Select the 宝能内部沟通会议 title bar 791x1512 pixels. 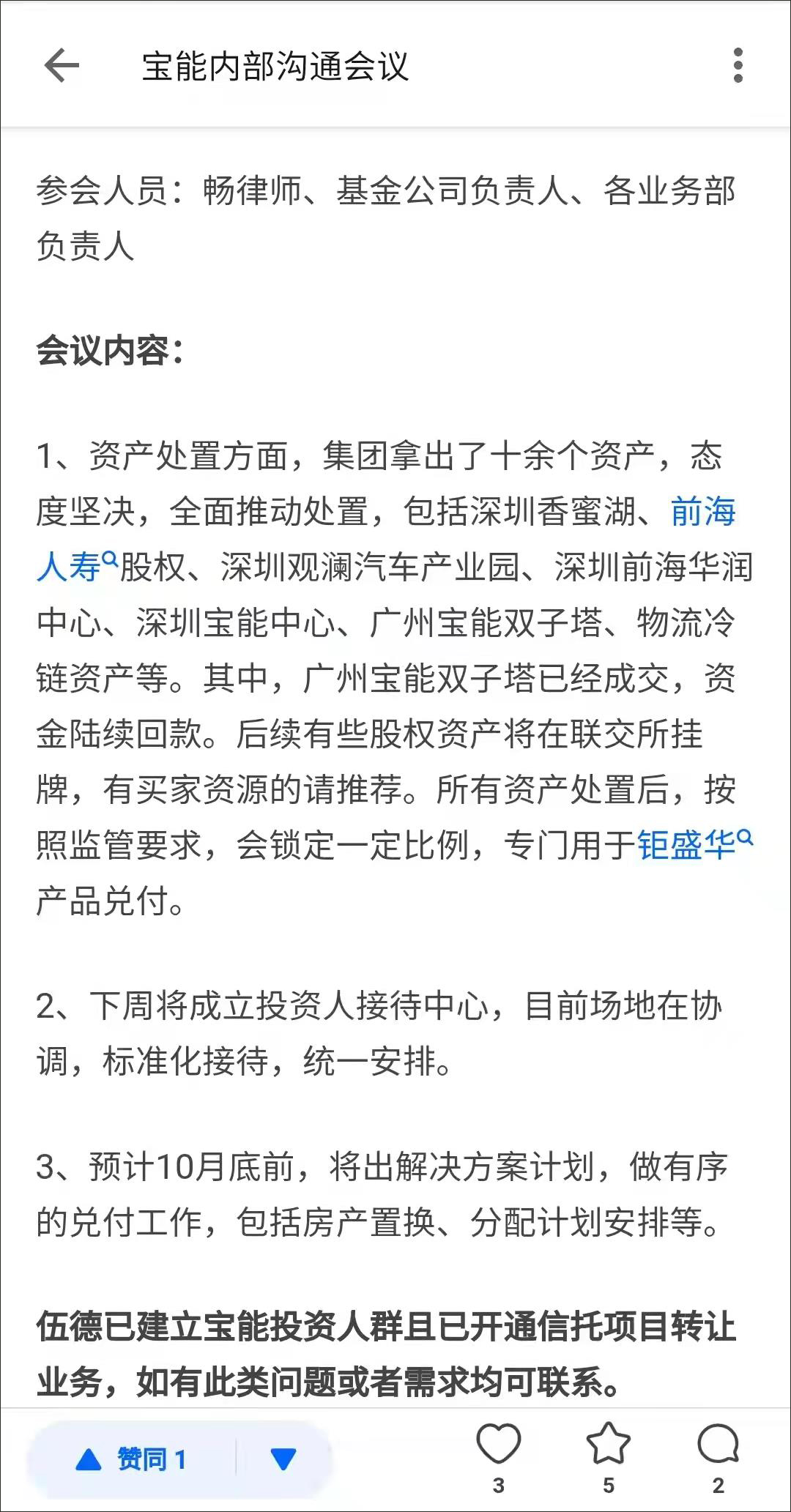click(275, 65)
